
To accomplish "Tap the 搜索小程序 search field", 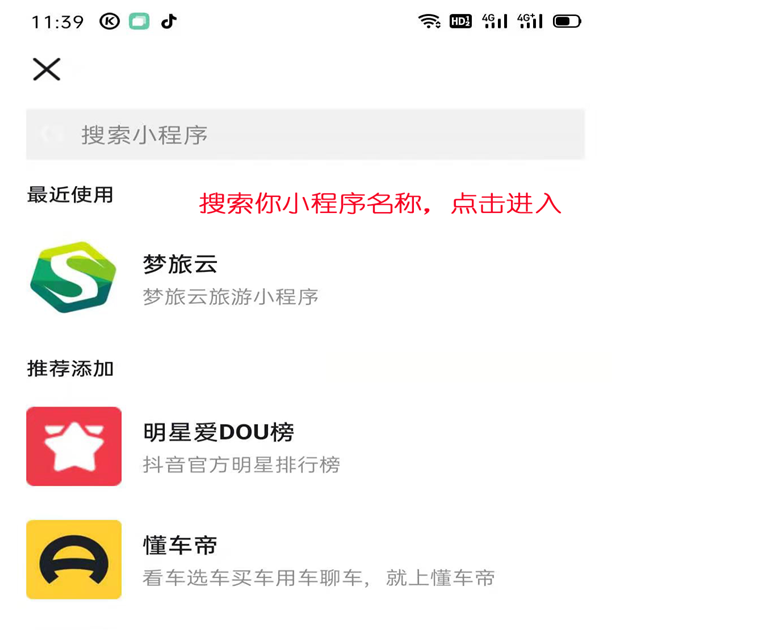I will [305, 135].
